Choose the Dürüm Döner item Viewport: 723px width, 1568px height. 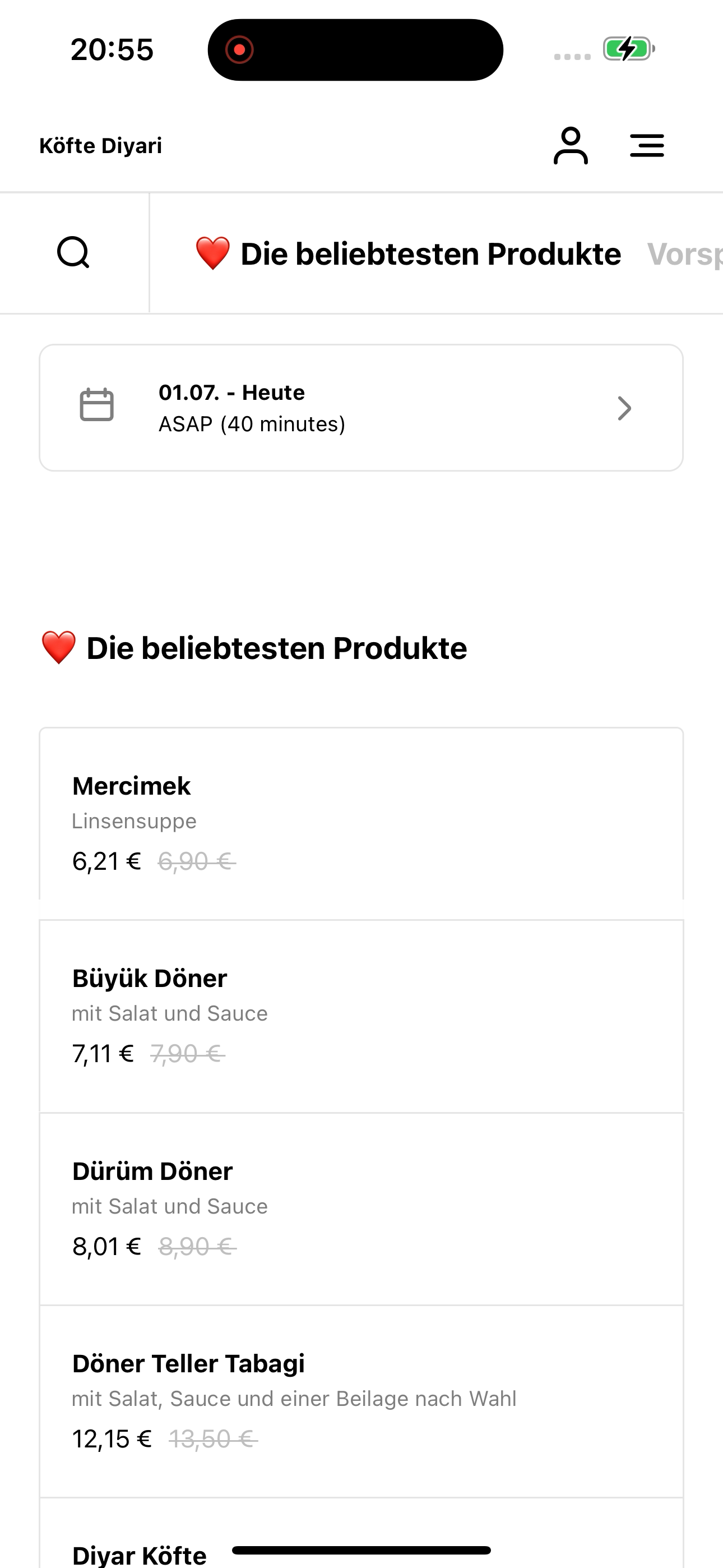point(361,1209)
